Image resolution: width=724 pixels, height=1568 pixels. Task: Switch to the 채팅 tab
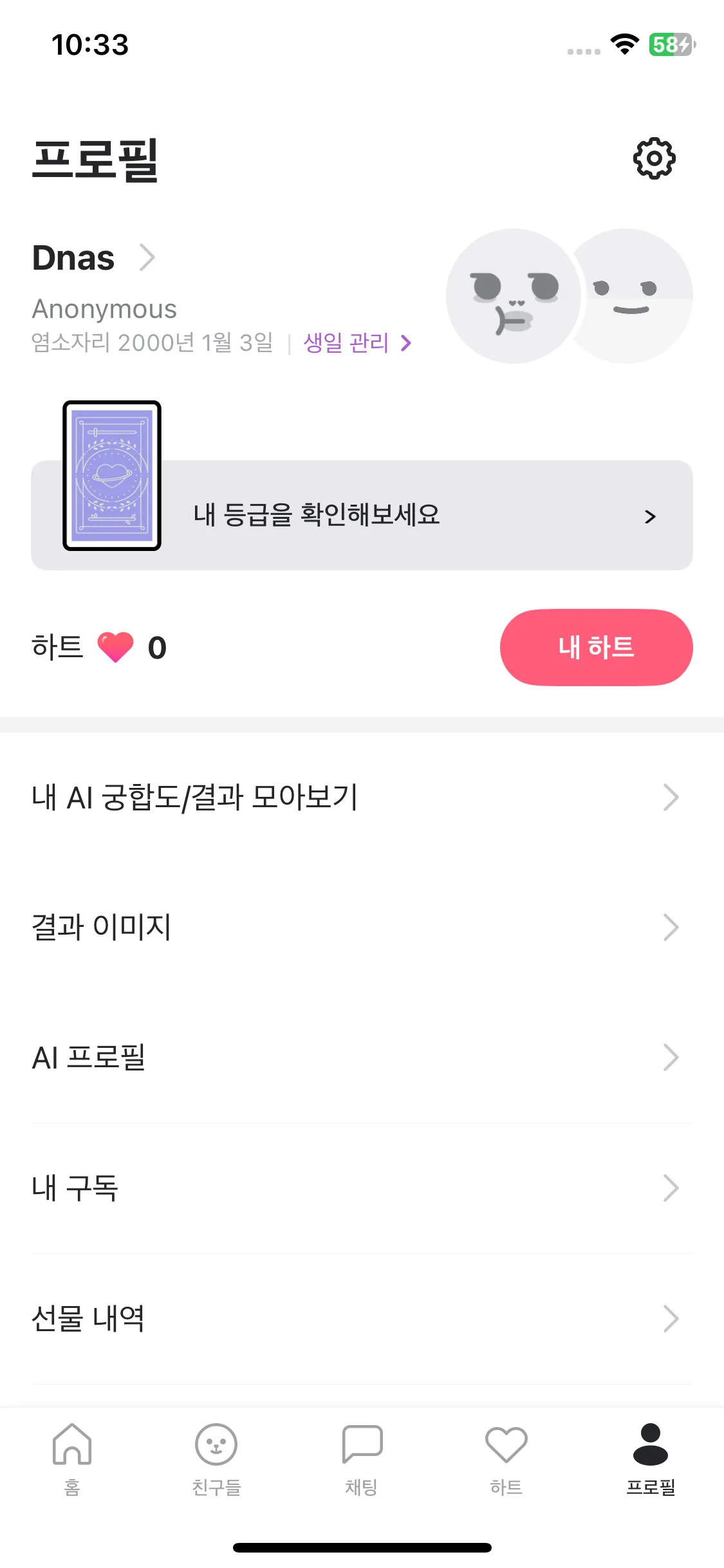(x=362, y=1457)
